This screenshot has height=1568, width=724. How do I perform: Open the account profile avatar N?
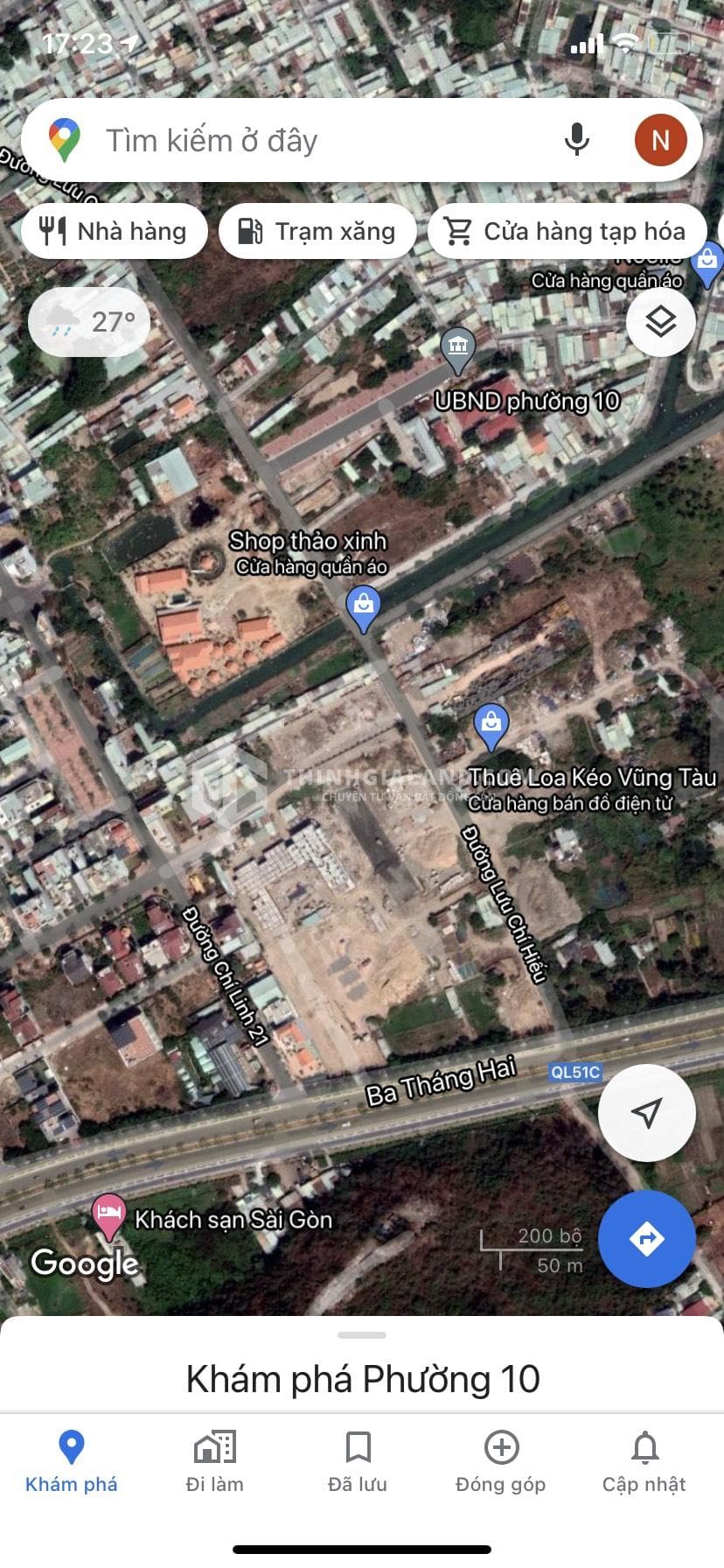pyautogui.click(x=660, y=140)
